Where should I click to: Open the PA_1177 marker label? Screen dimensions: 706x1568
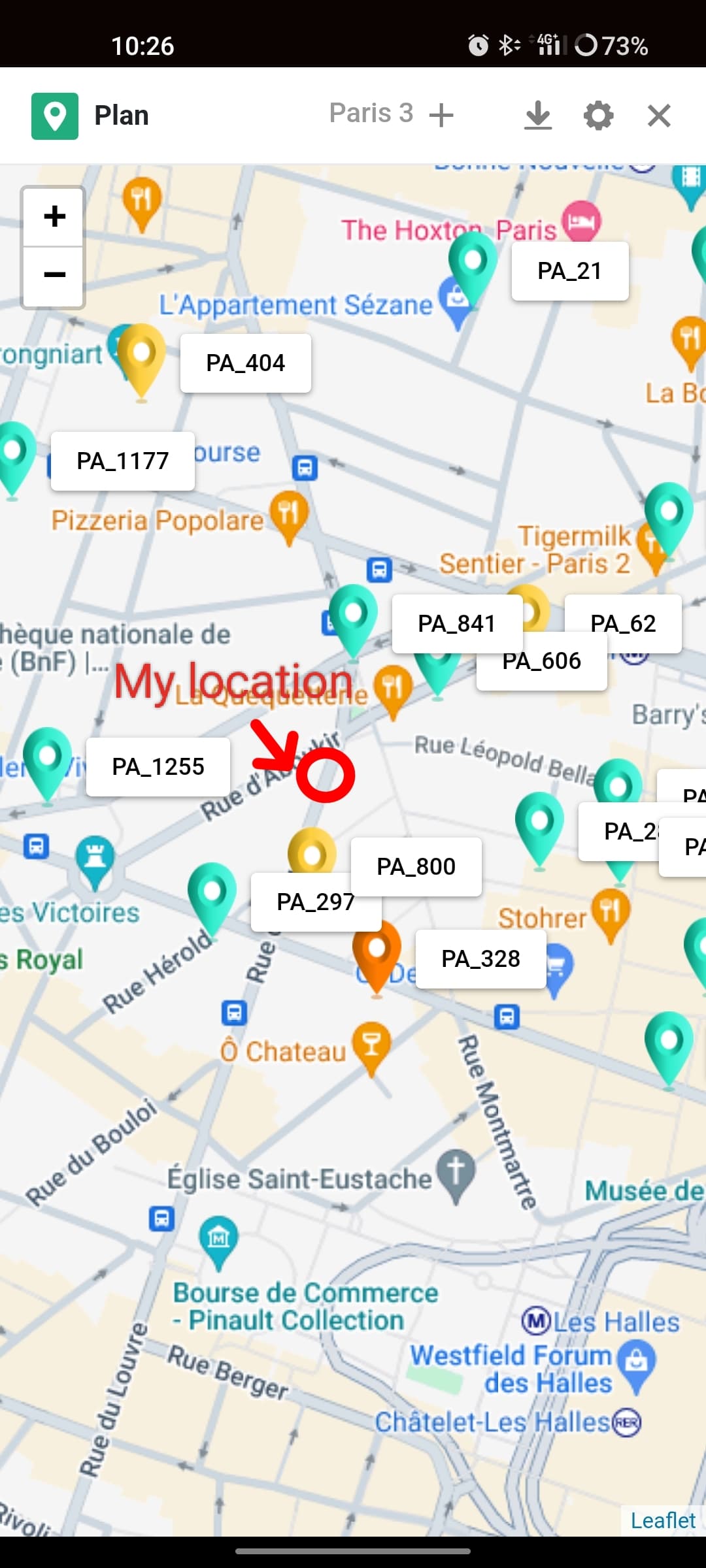(122, 461)
